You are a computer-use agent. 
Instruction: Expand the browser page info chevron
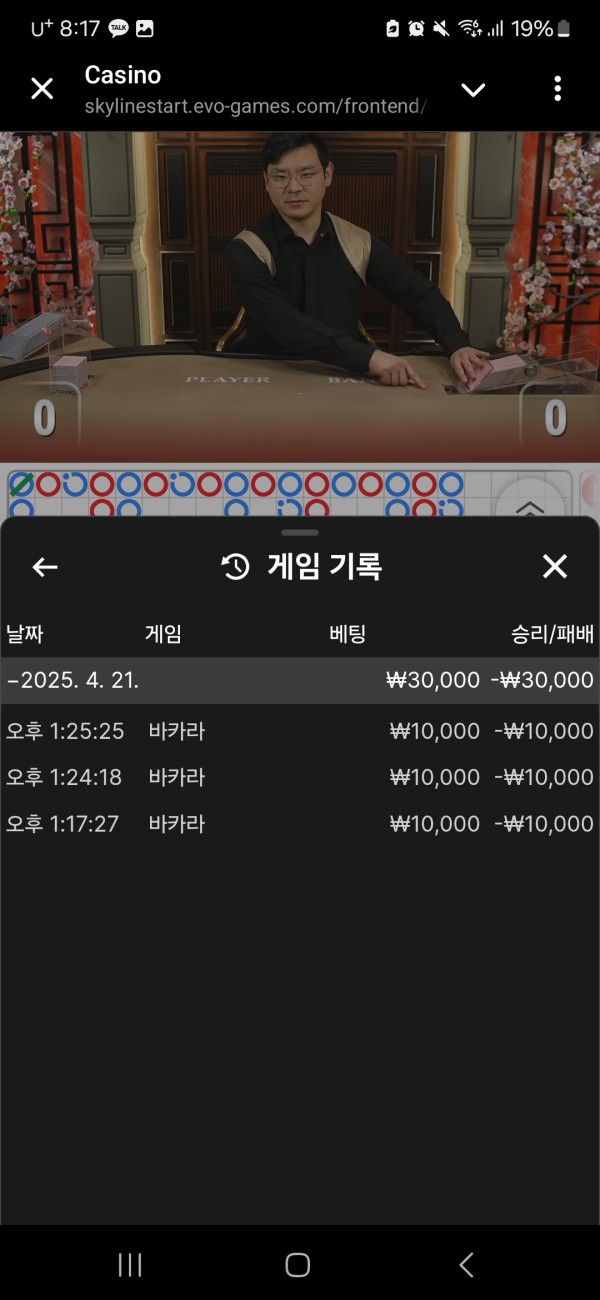tap(473, 90)
